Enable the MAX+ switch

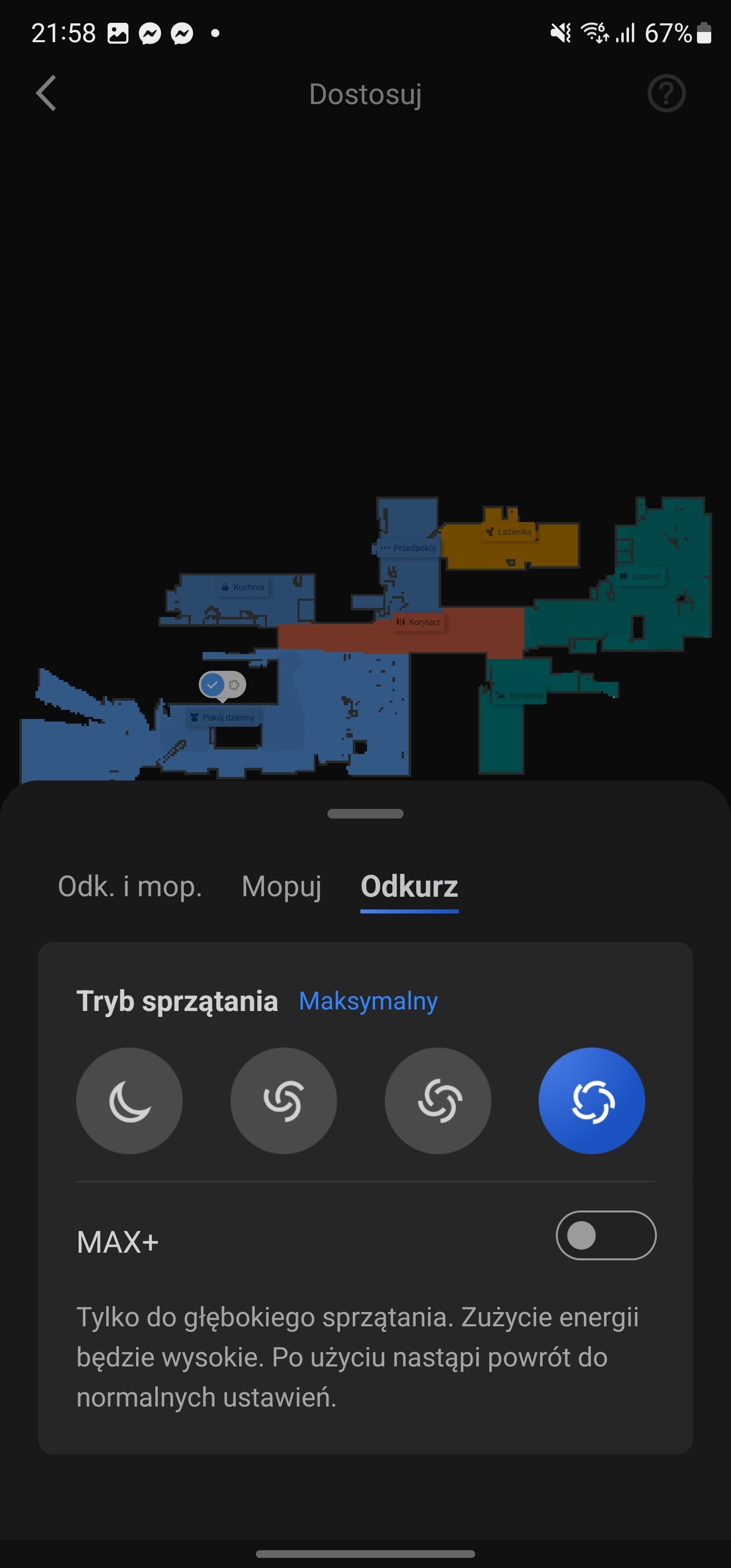tap(606, 1235)
